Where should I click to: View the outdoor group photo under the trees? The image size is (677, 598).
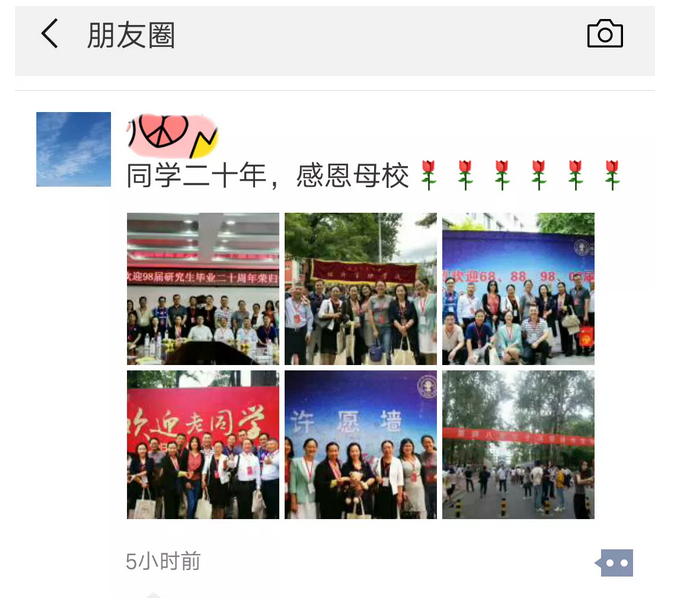pos(360,288)
